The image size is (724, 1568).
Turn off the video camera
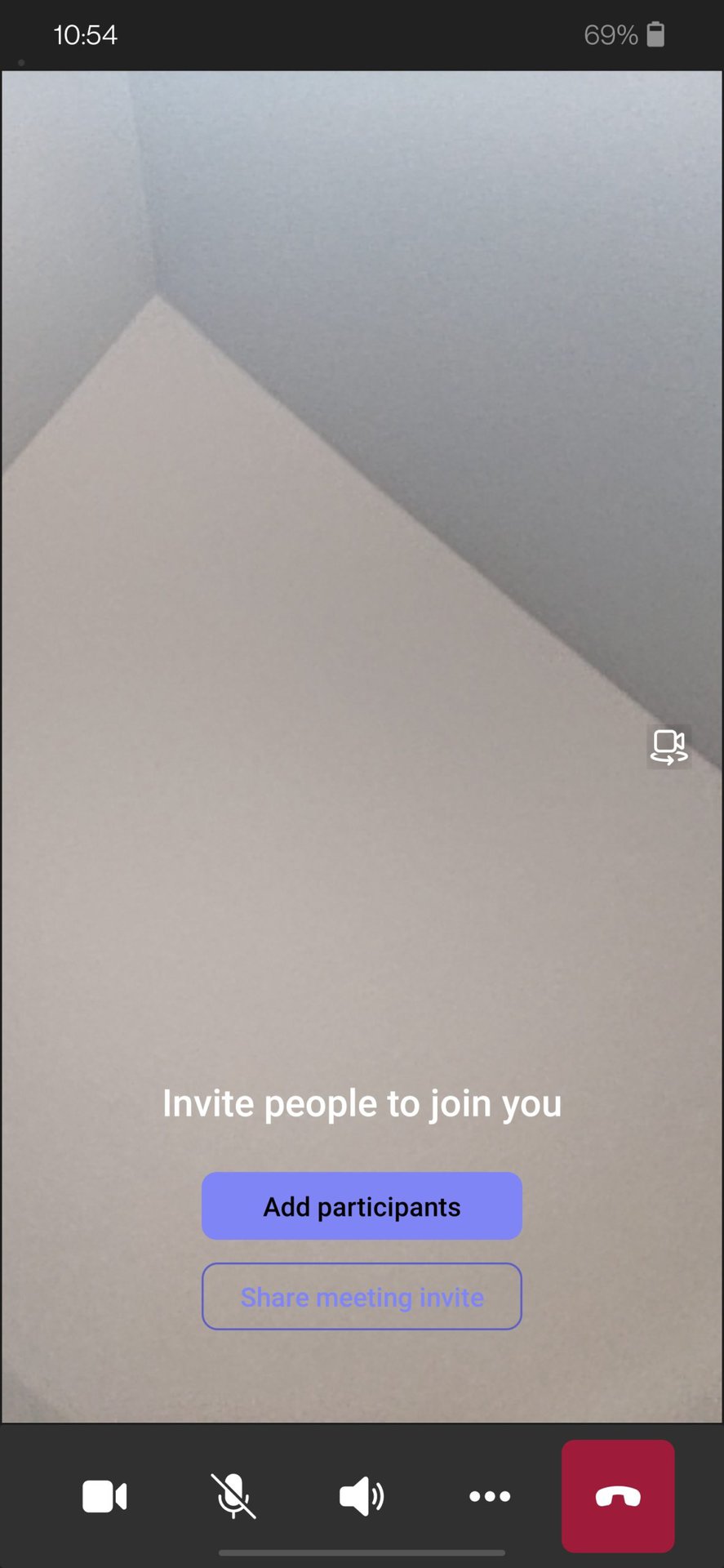pyautogui.click(x=104, y=1497)
